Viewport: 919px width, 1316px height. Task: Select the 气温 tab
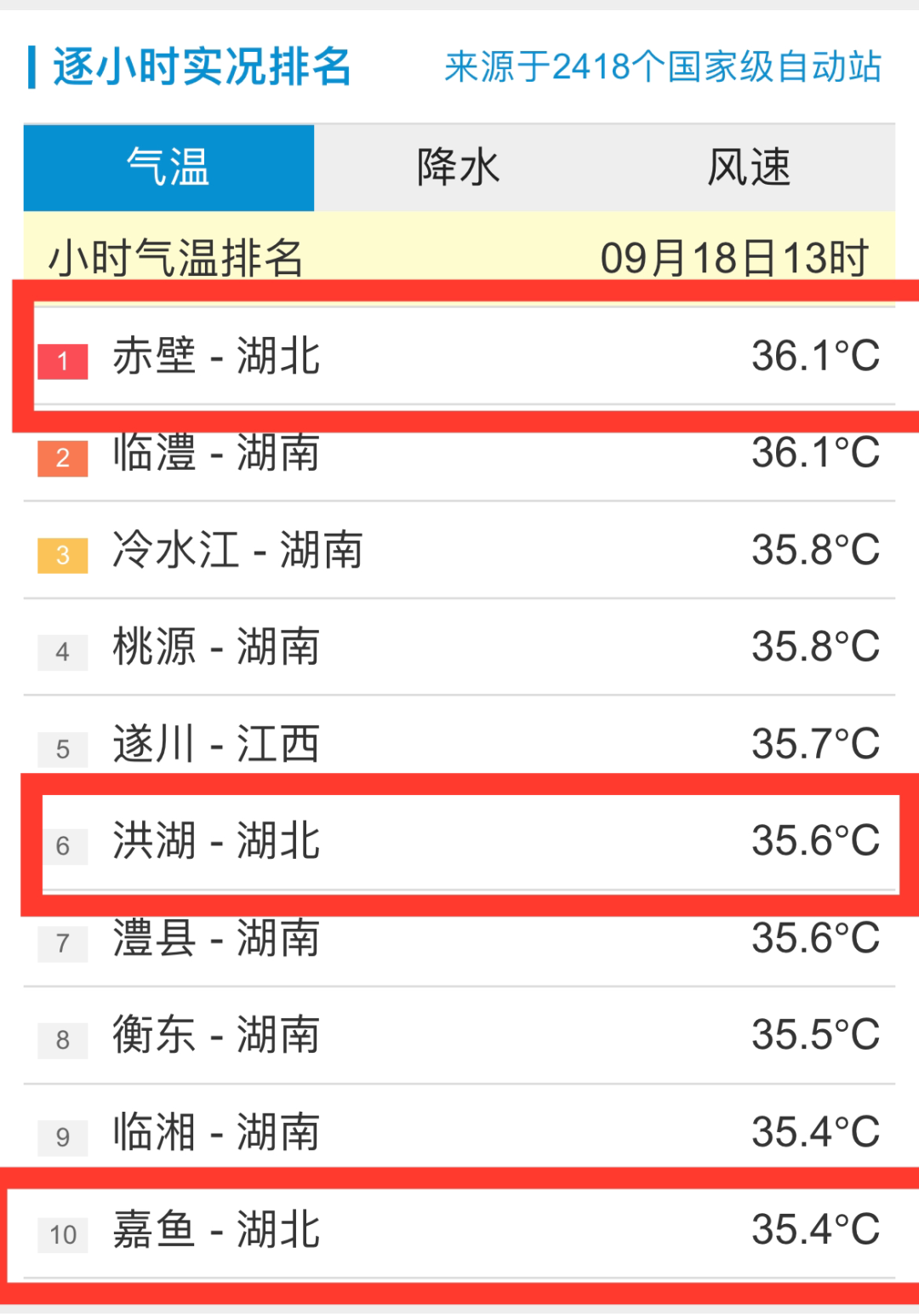point(168,168)
